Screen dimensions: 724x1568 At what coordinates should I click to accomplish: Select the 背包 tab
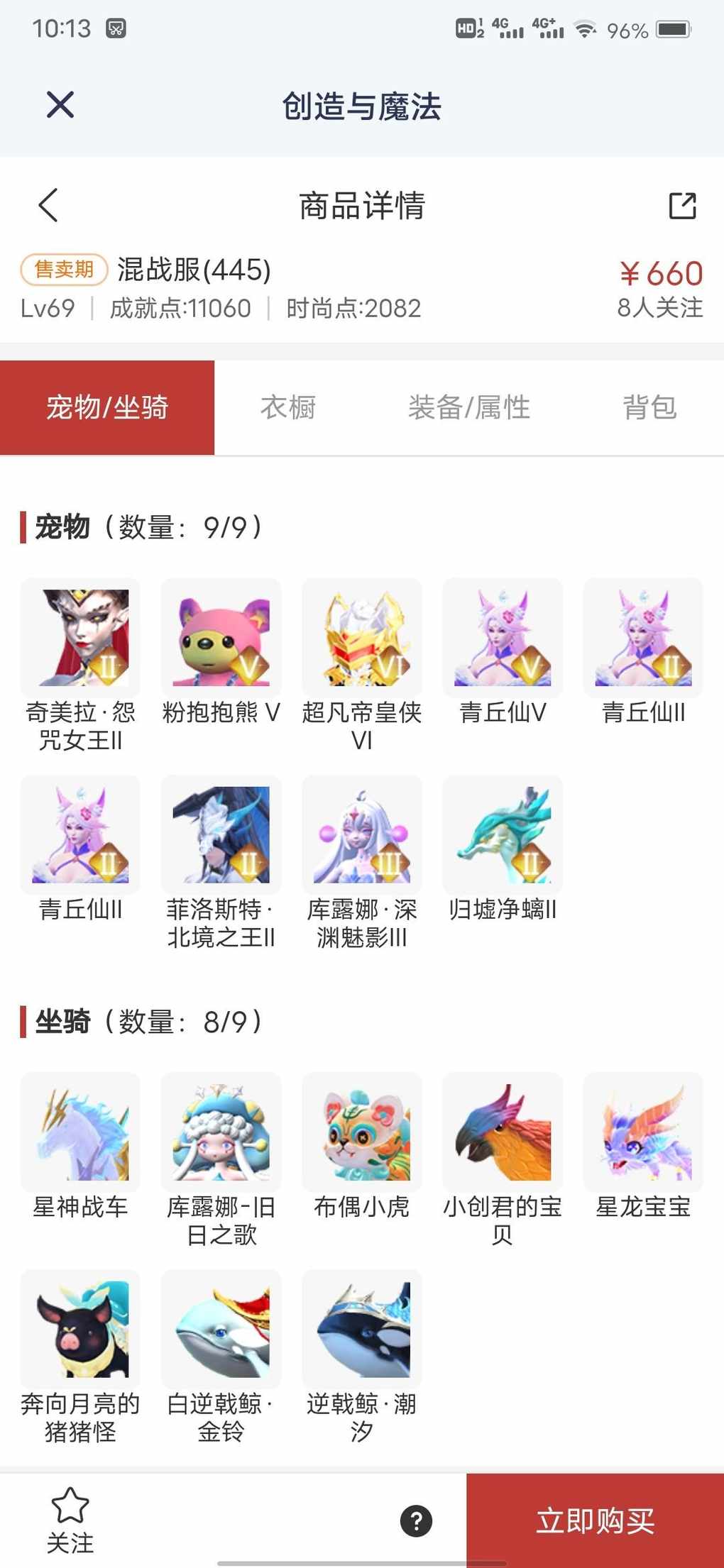click(x=649, y=407)
